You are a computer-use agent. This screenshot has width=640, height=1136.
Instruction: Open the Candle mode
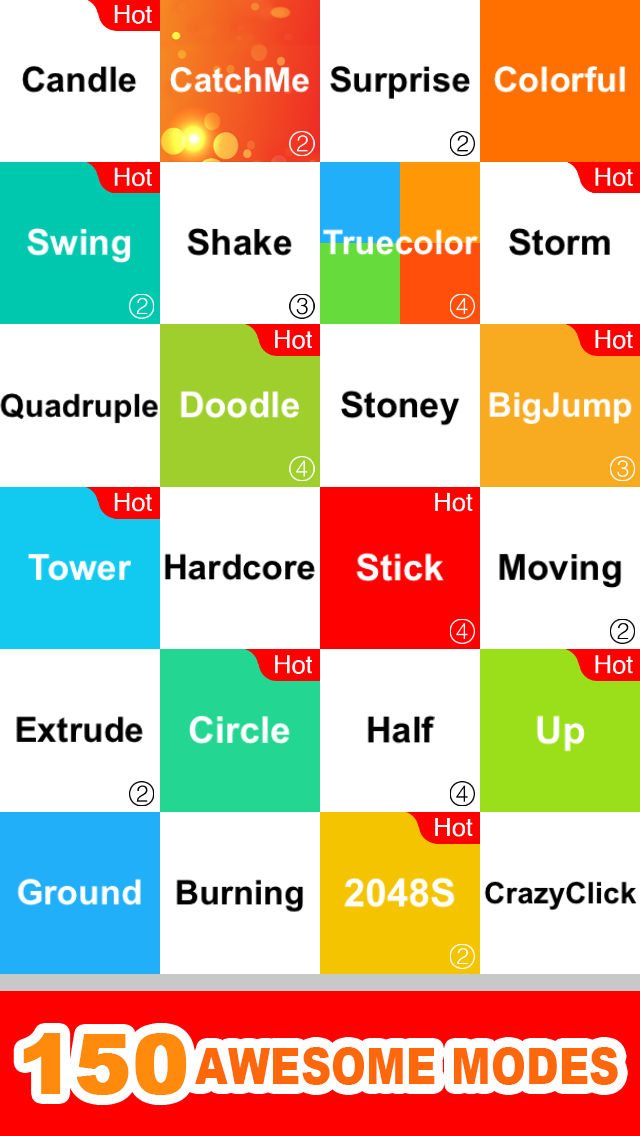coord(80,80)
